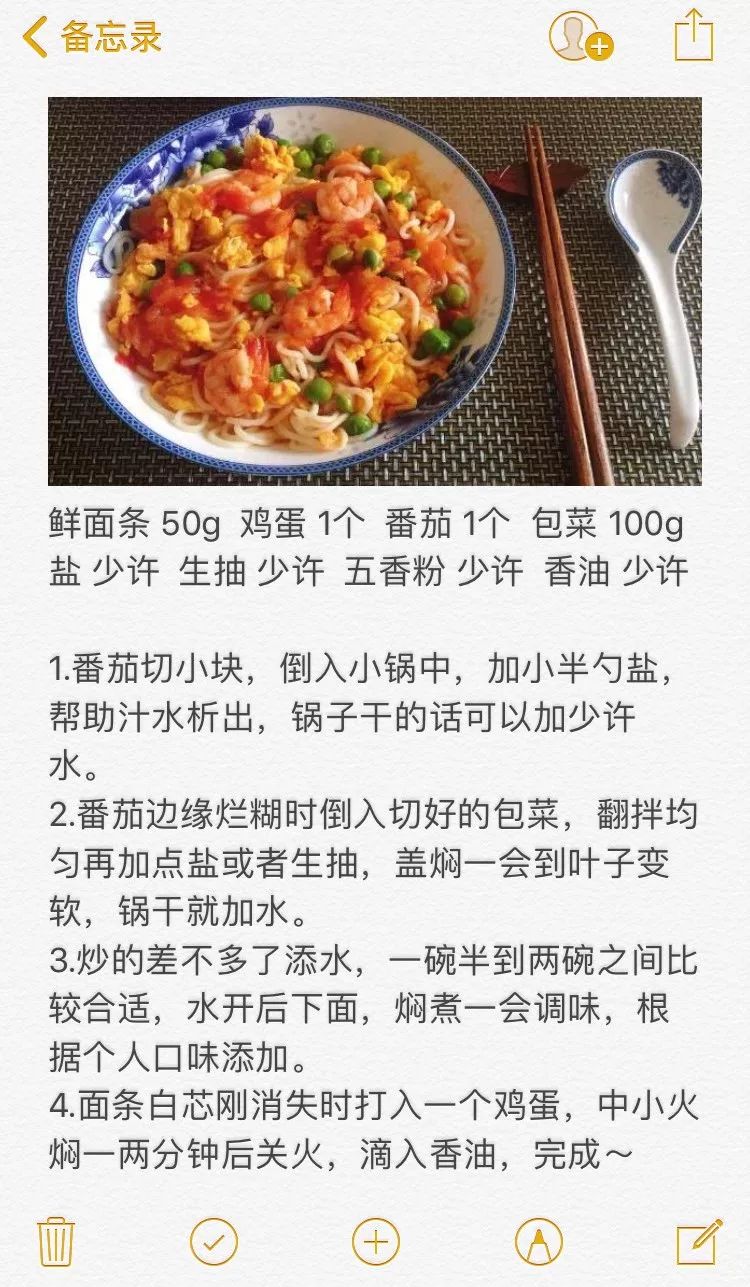Viewport: 750px width, 1287px height.
Task: Add a checklist with checkmark icon
Action: pos(214,1242)
